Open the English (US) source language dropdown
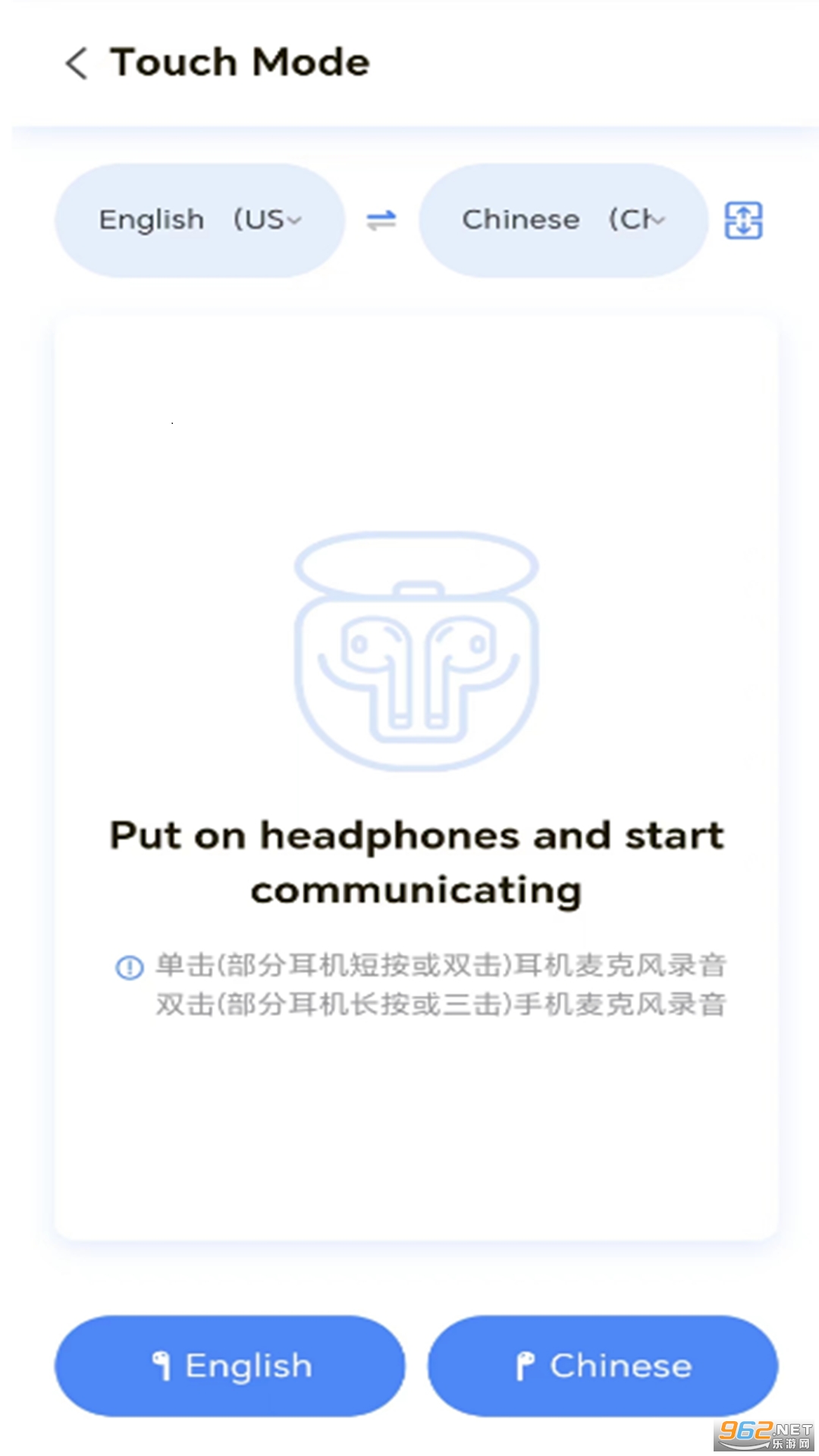The image size is (819, 1456). 200,220
